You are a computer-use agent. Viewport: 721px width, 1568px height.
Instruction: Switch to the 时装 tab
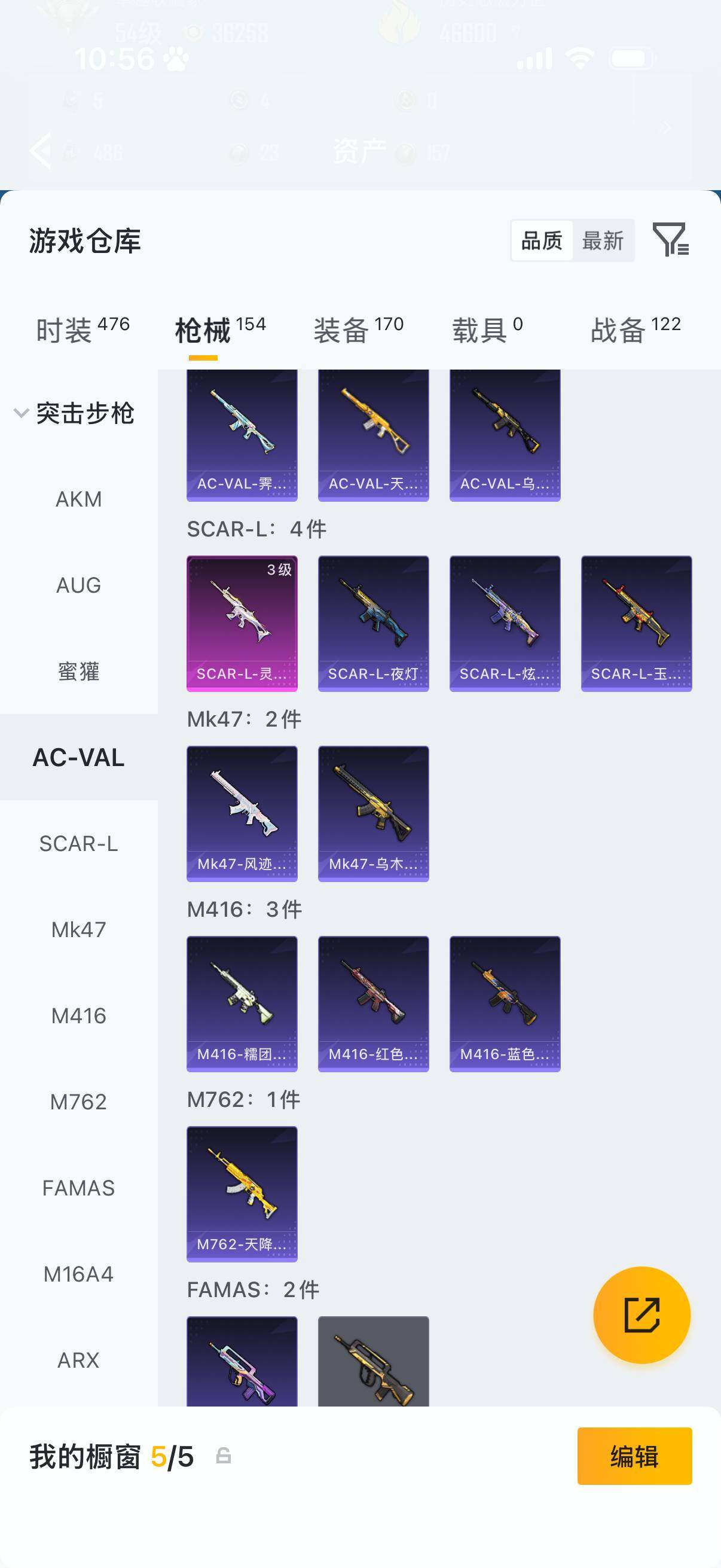pyautogui.click(x=82, y=330)
